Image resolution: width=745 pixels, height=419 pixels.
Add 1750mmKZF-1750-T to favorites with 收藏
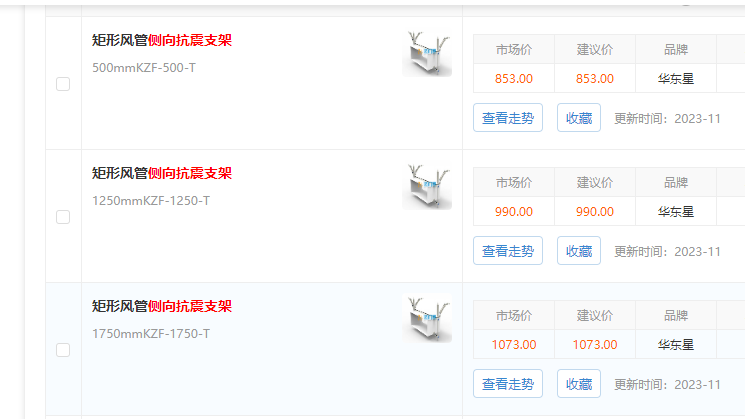[579, 384]
